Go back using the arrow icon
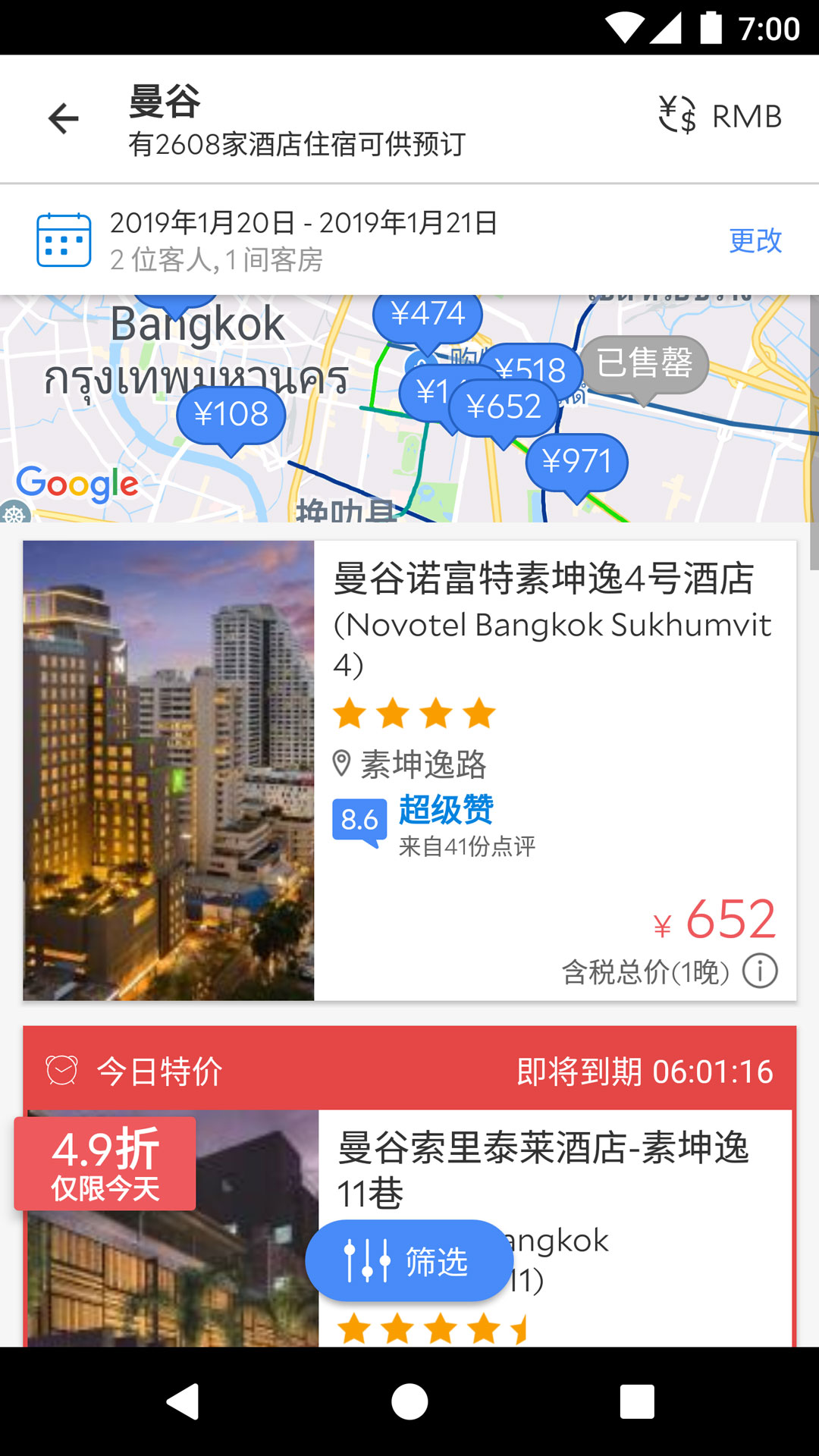This screenshot has height=1456, width=819. pyautogui.click(x=63, y=118)
